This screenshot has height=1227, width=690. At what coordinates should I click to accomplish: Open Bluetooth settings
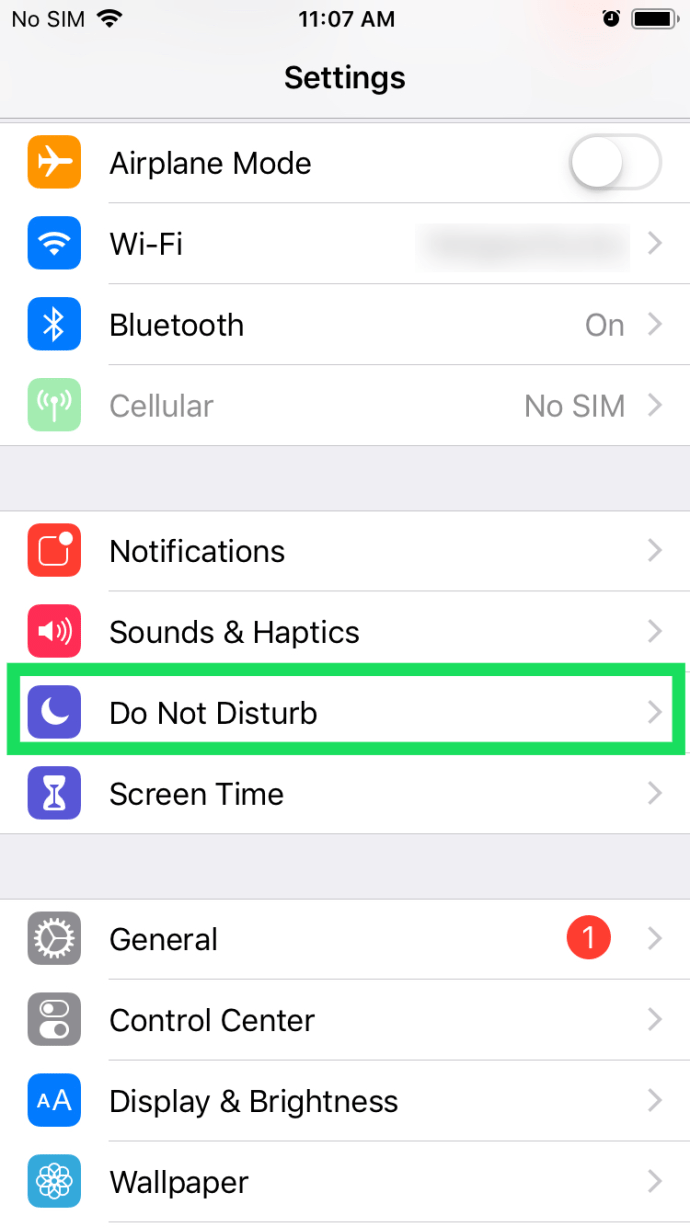tap(345, 325)
